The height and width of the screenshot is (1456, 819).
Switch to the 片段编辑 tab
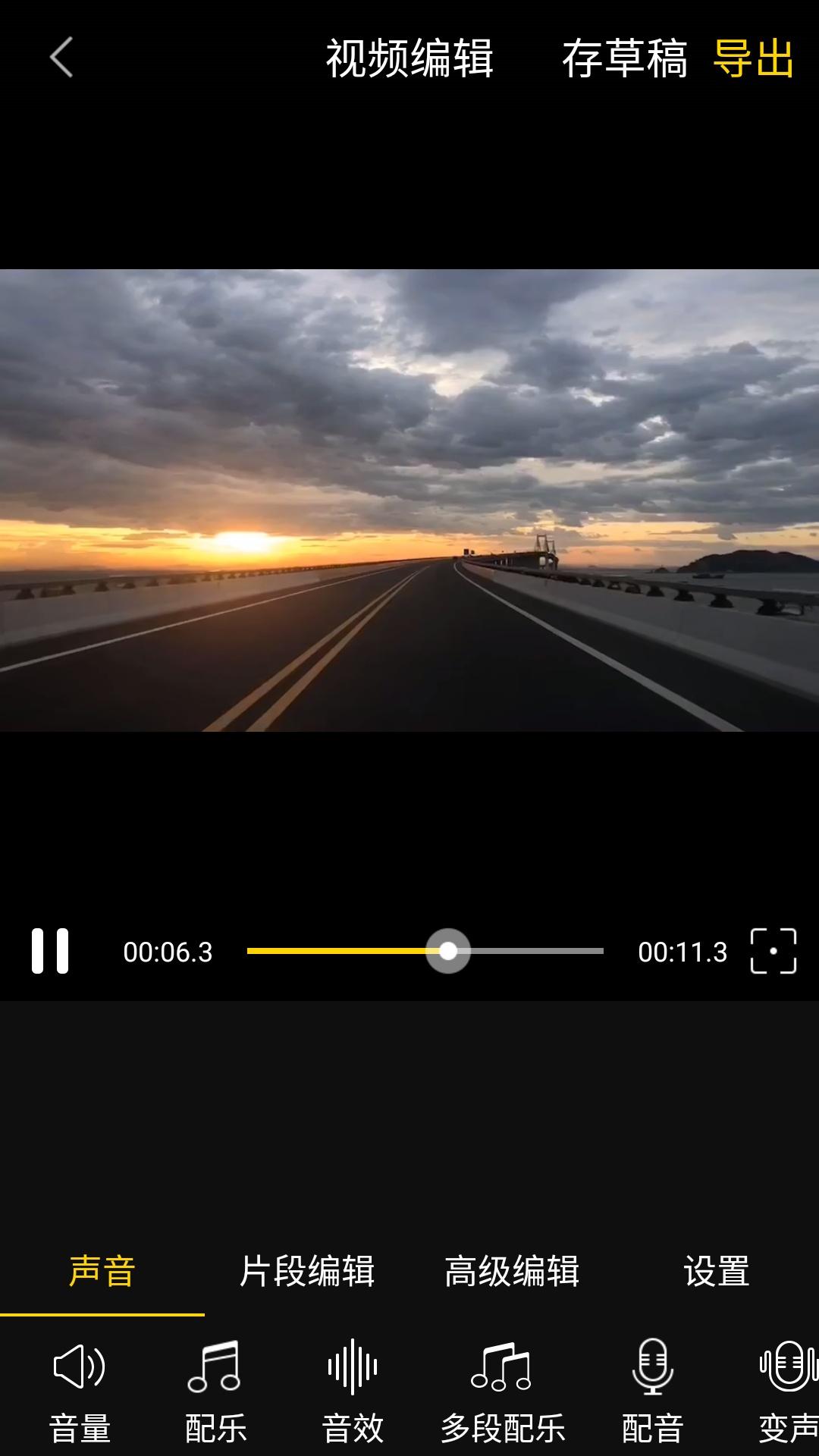tap(306, 1272)
